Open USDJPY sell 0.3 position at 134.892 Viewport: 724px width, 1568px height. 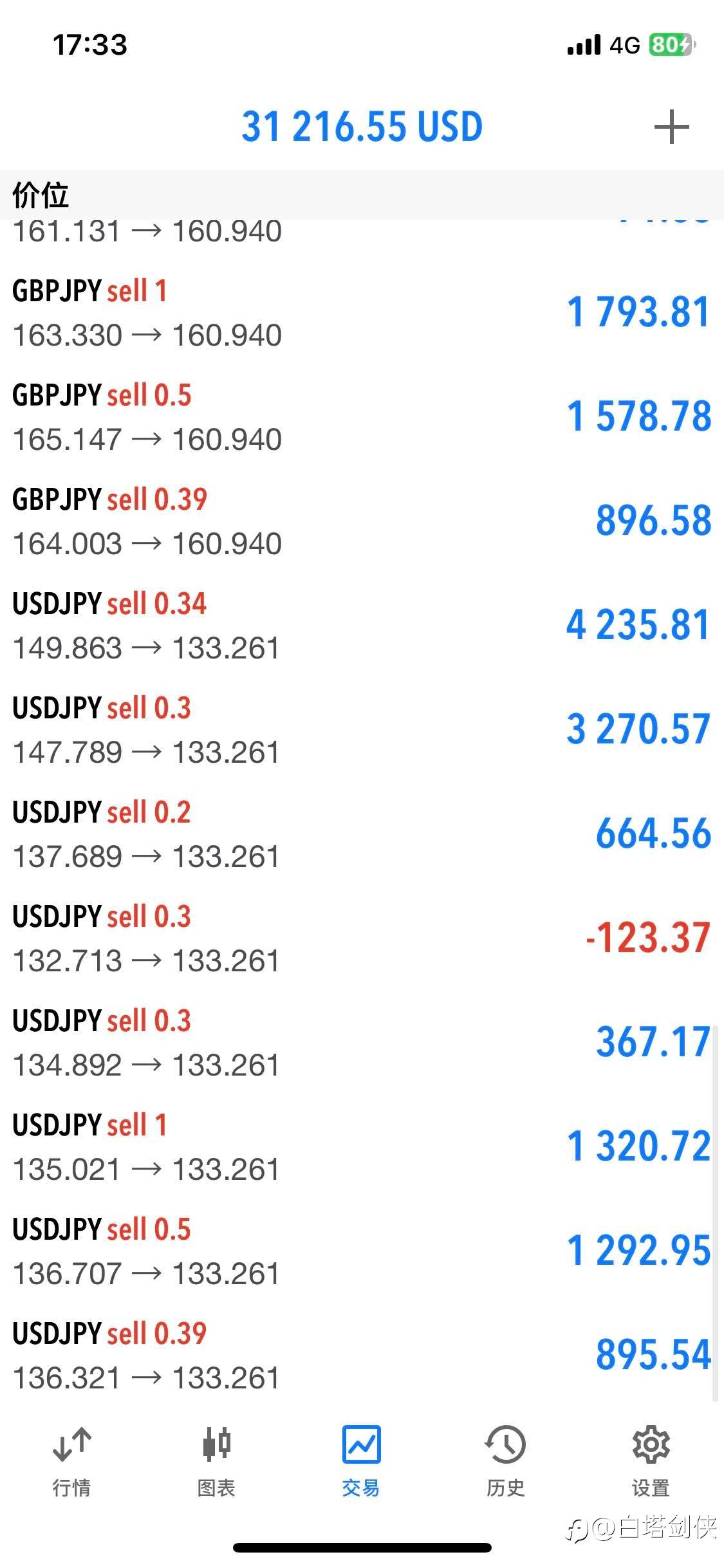coord(362,1043)
